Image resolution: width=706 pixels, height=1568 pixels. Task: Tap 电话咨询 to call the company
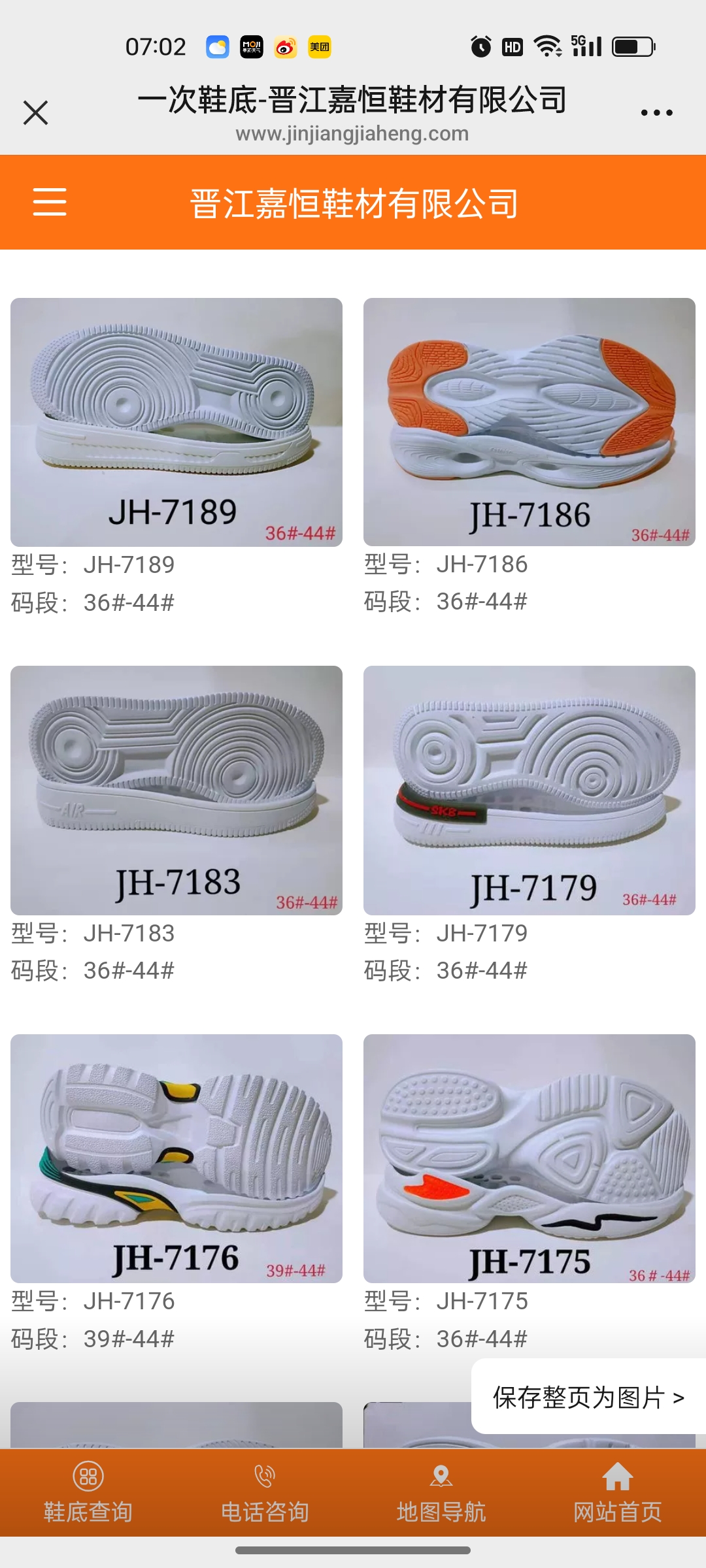tap(265, 1492)
